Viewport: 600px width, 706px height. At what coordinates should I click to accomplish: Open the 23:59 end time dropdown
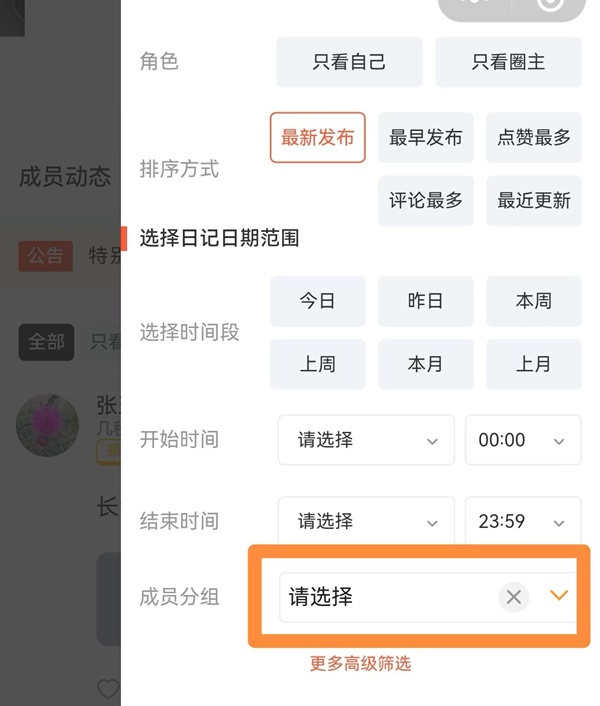click(x=522, y=521)
